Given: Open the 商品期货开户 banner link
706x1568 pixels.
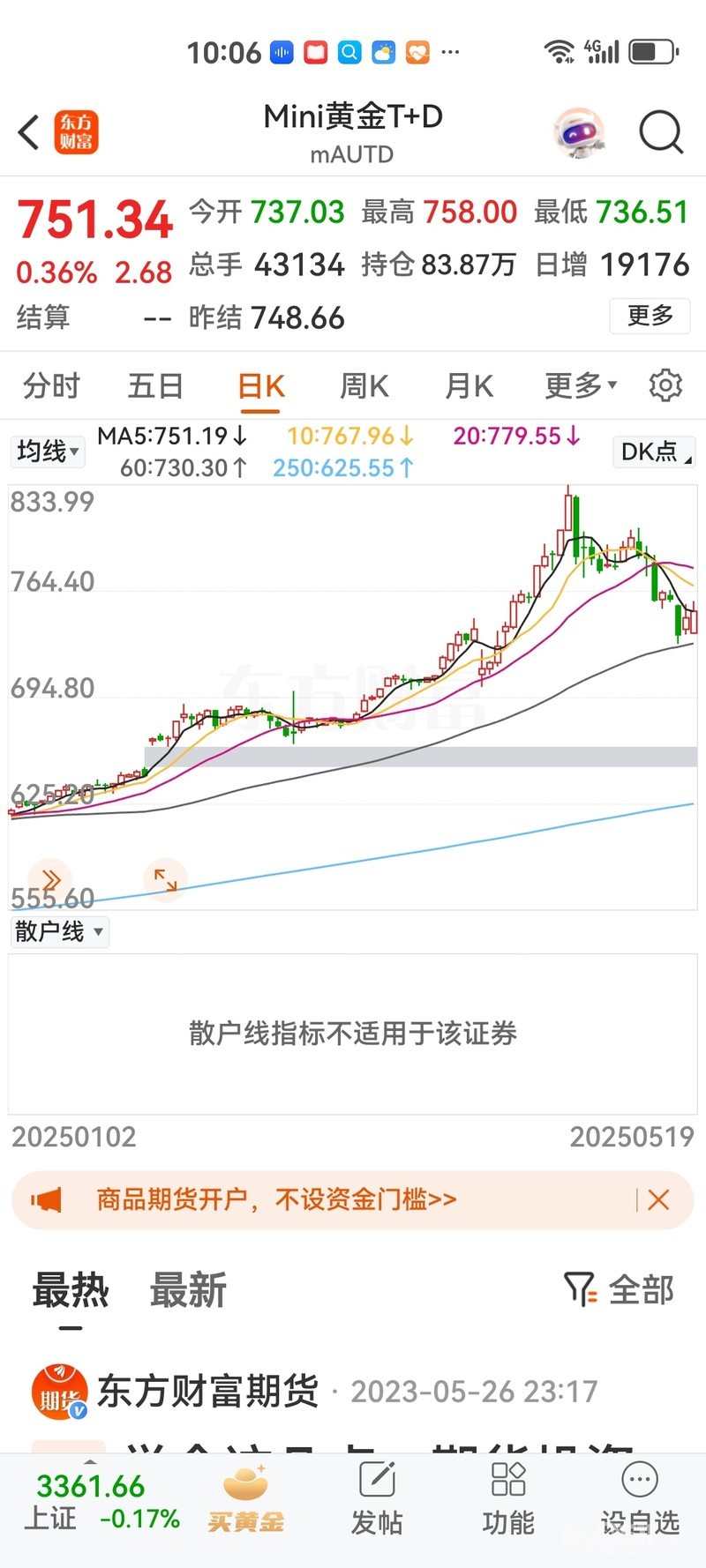Looking at the screenshot, I should [x=276, y=1199].
